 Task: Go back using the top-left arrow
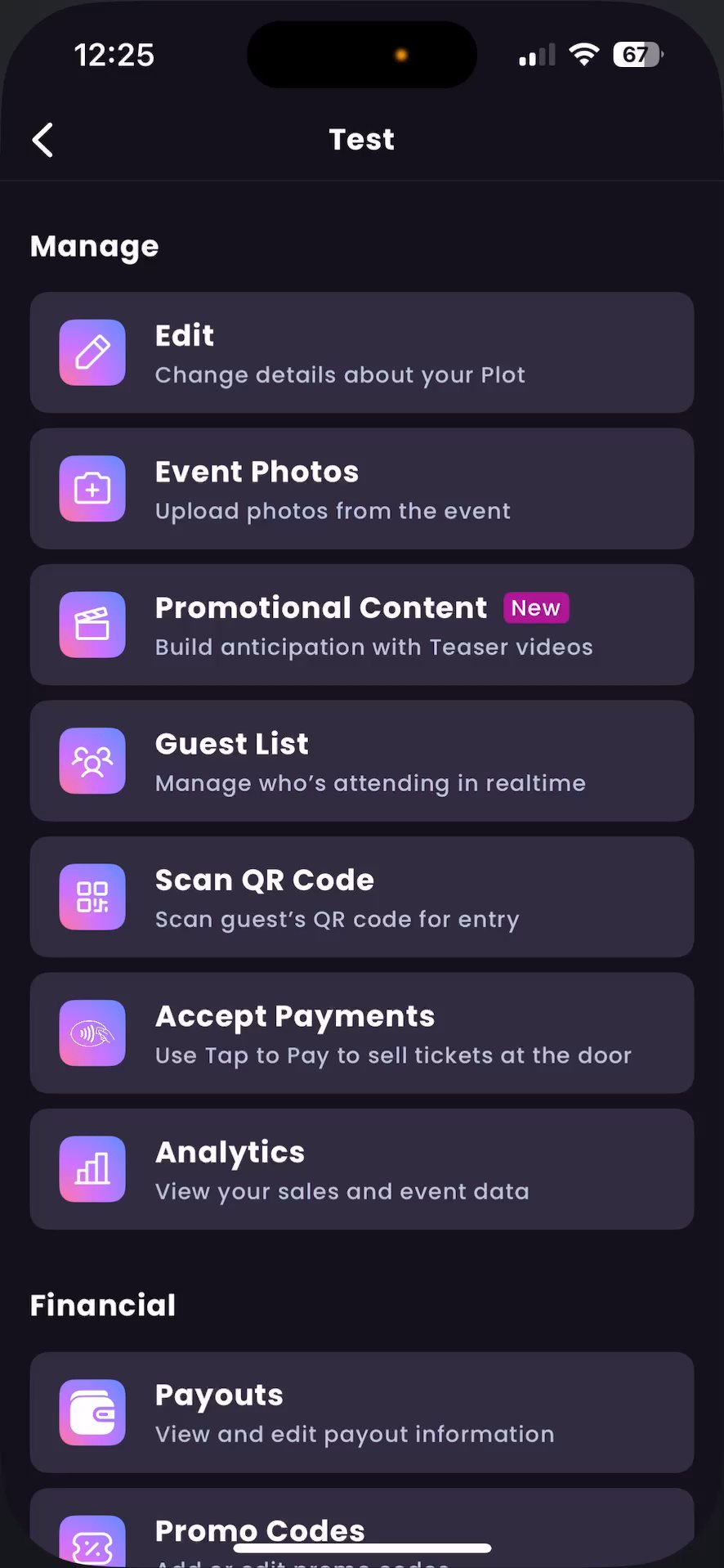click(x=42, y=140)
